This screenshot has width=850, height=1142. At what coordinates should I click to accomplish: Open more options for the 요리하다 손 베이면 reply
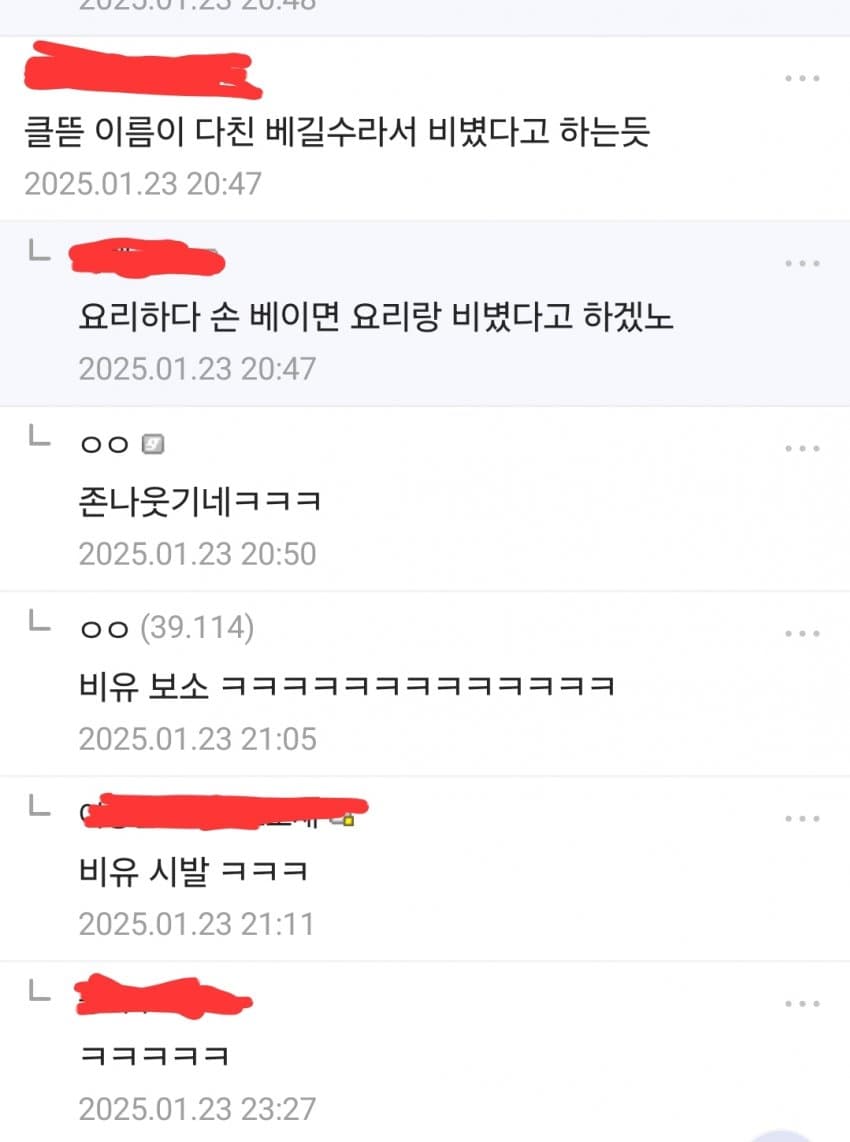[802, 263]
